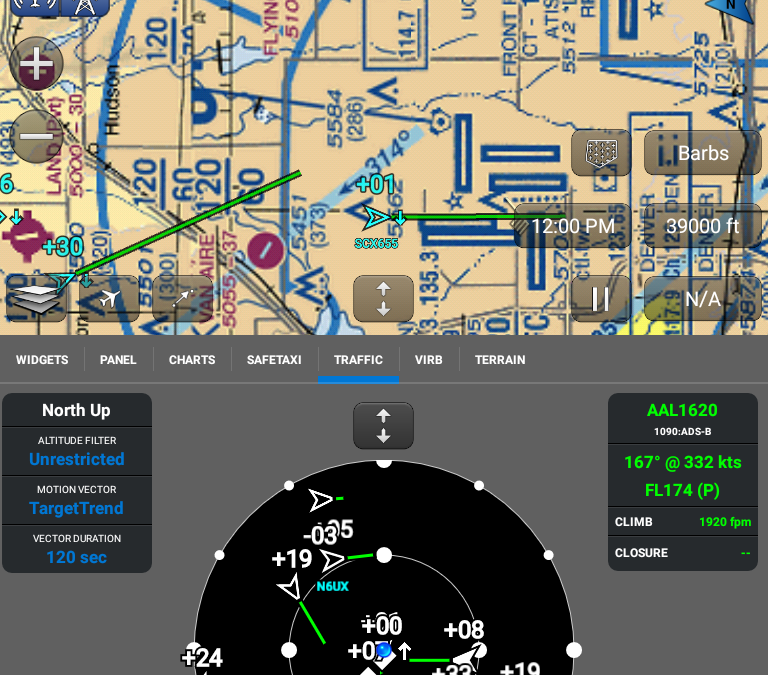Change the 12:00 PM forecast time

572,226
